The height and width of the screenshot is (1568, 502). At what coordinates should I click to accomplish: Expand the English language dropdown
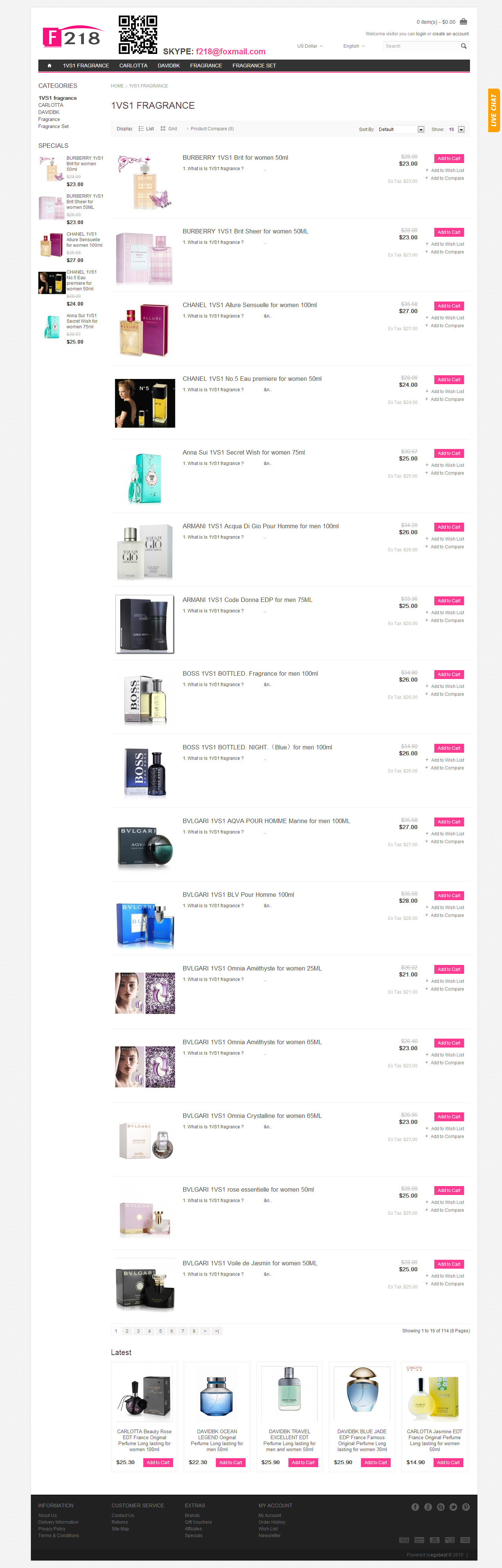tap(354, 46)
